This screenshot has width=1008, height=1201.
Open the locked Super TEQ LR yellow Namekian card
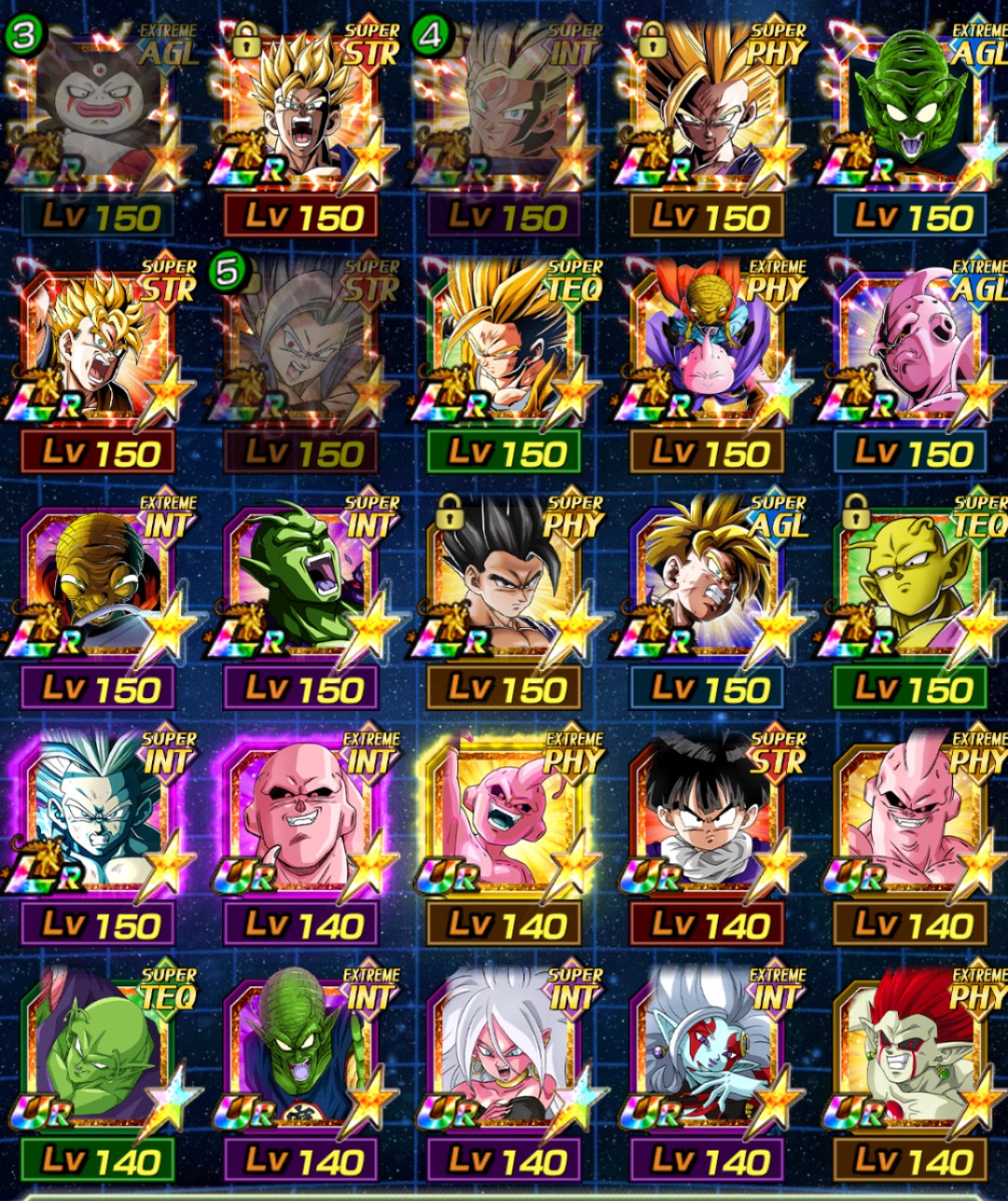coord(911,600)
